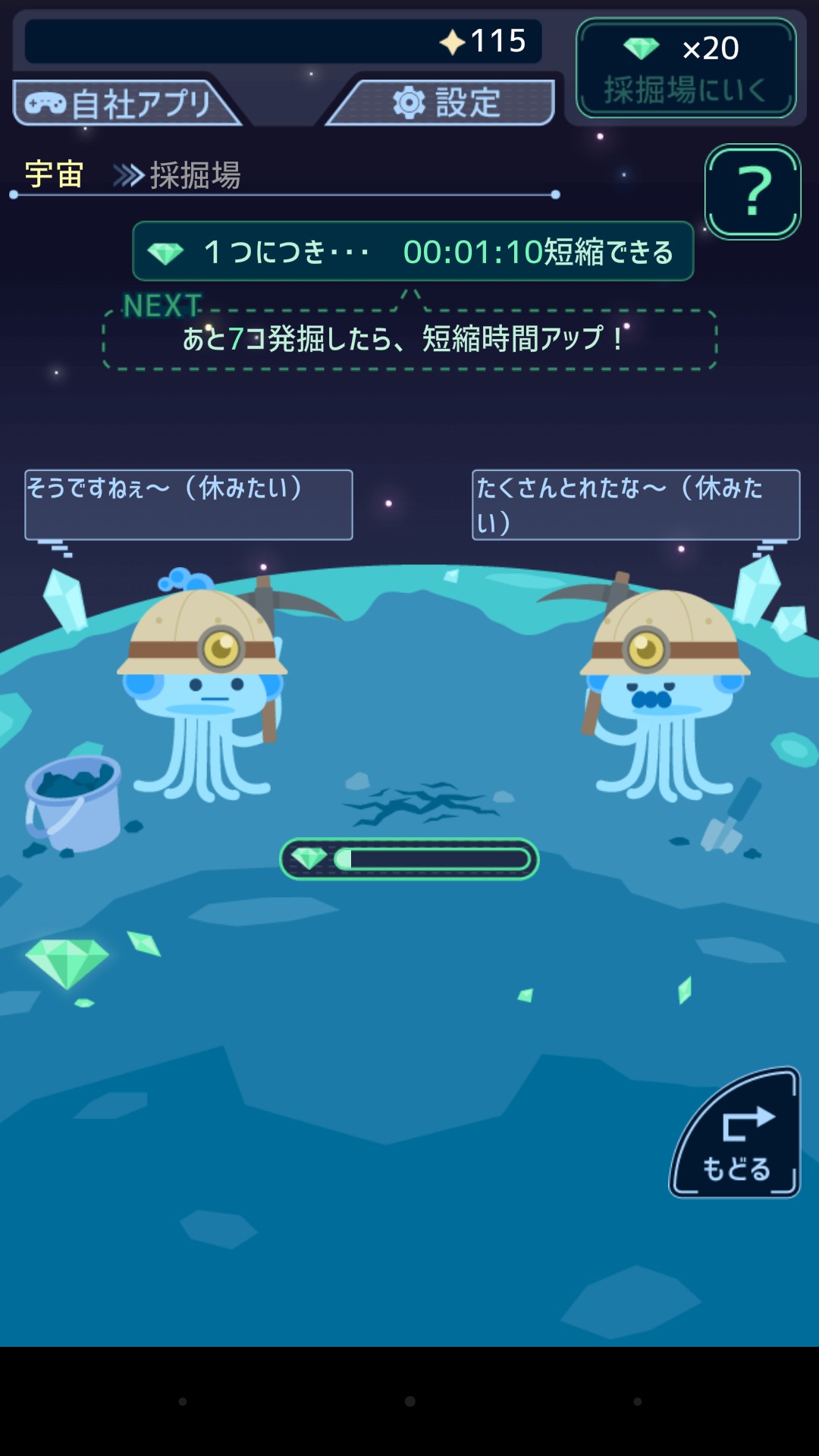Screen dimensions: 819x1456
Task: Tap the 宇宙 breadcrumb
Action: coord(54,174)
